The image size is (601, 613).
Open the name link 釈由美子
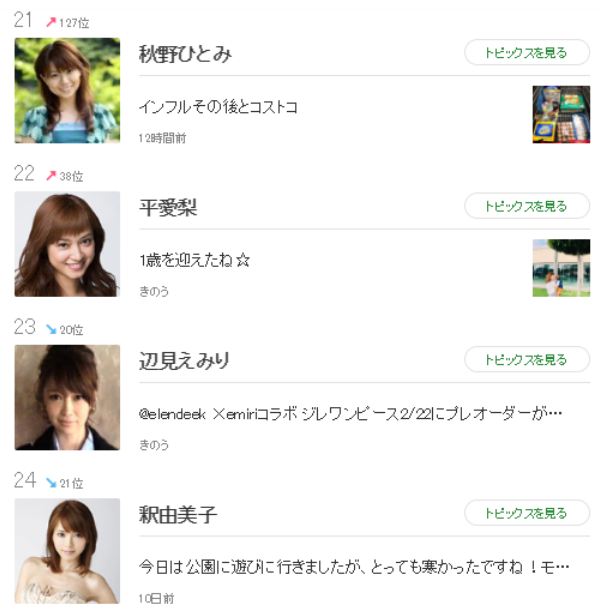pos(178,515)
